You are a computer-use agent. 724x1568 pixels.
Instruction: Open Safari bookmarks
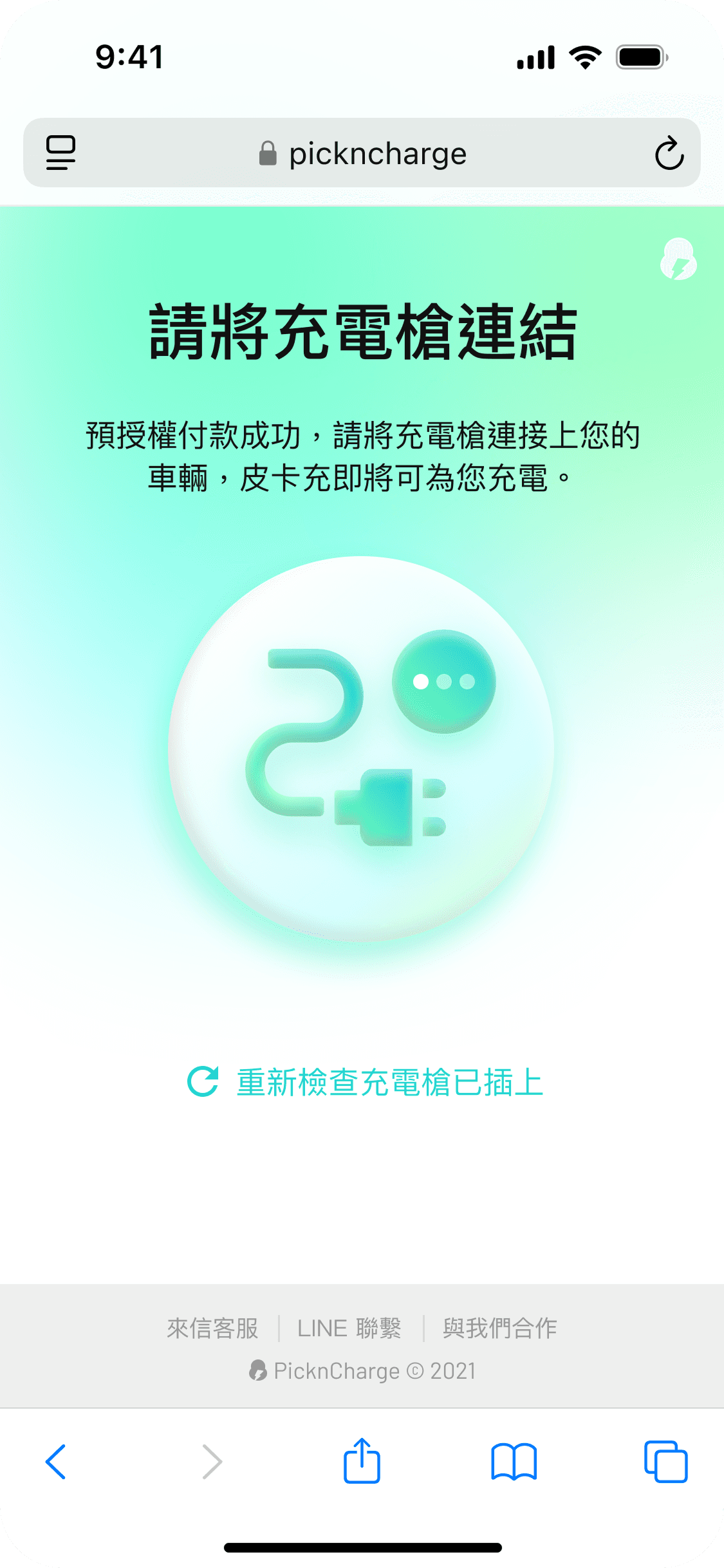click(514, 1462)
